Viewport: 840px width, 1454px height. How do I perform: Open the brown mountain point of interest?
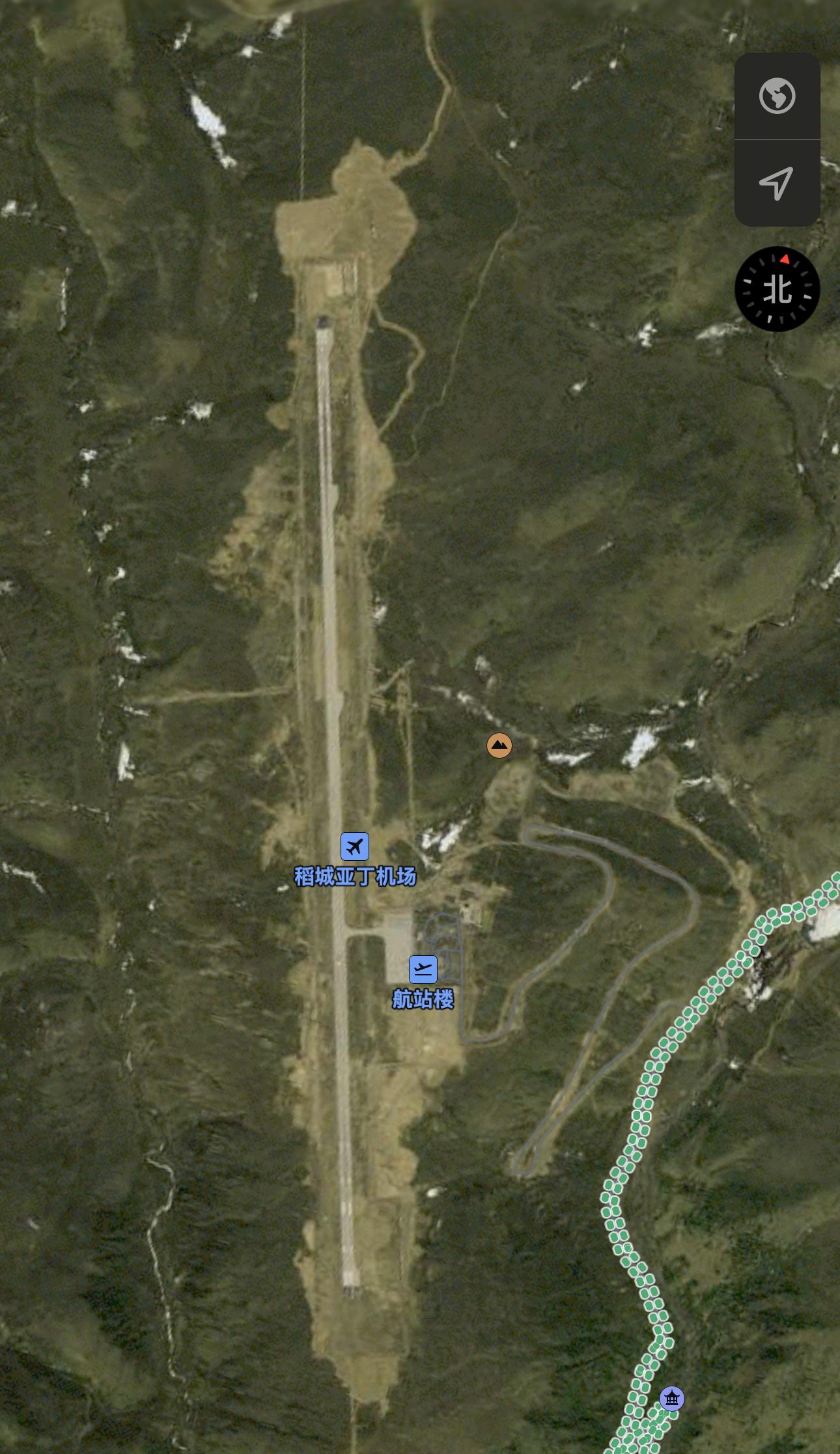click(x=499, y=746)
